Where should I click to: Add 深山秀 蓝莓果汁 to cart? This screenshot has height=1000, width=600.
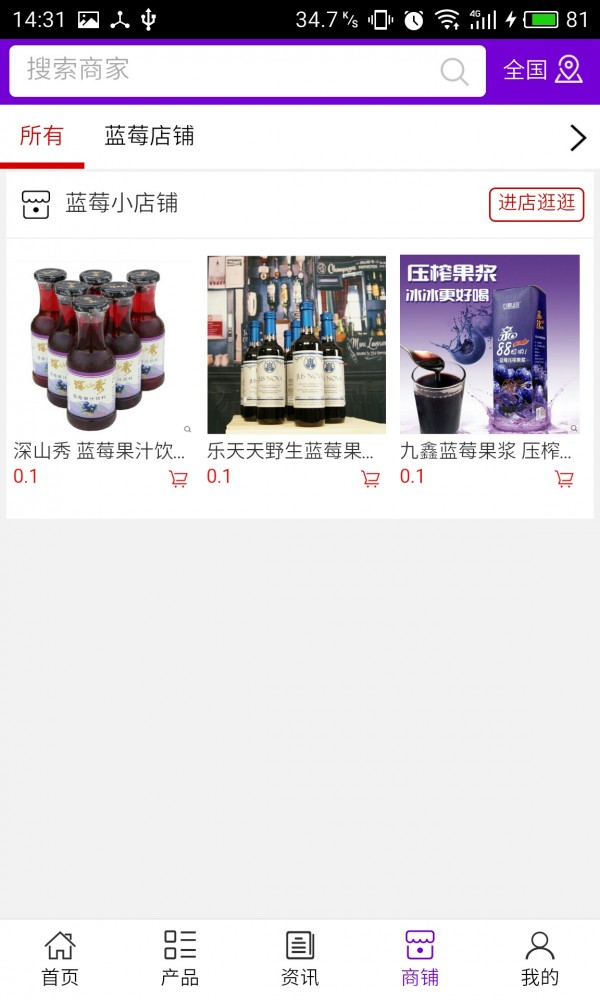pos(178,479)
